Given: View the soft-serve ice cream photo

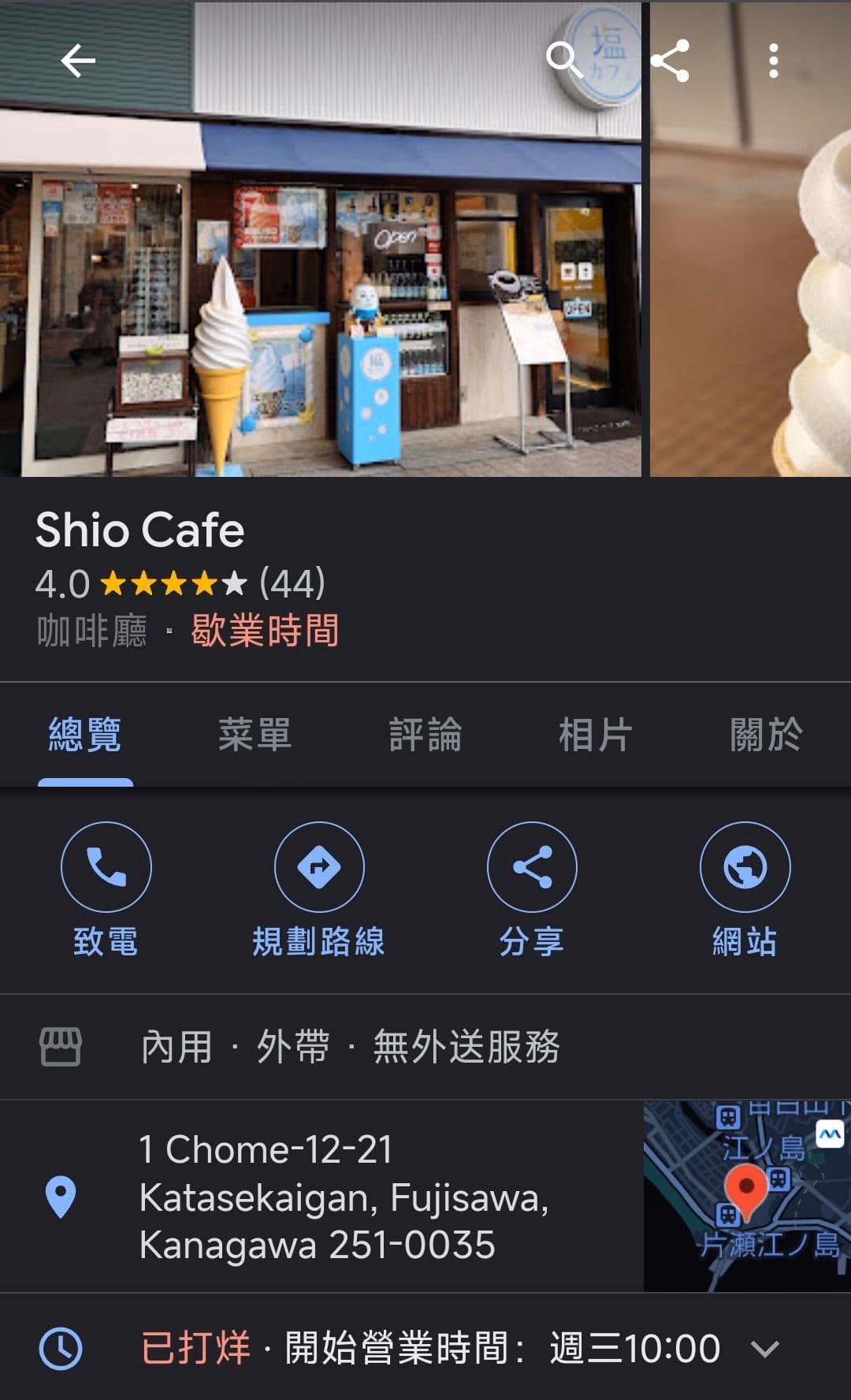Looking at the screenshot, I should 750,239.
